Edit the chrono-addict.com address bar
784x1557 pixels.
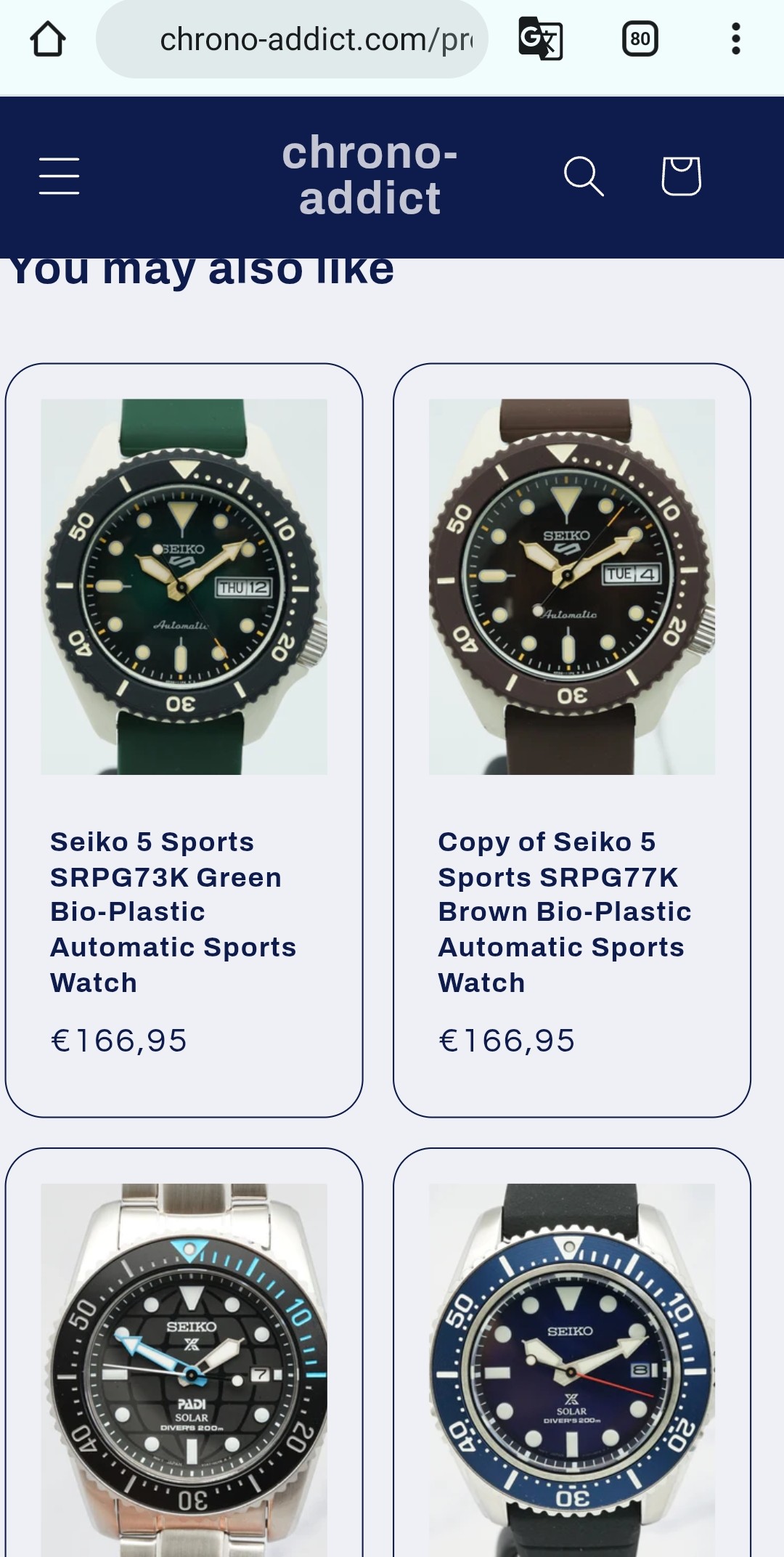(x=292, y=39)
